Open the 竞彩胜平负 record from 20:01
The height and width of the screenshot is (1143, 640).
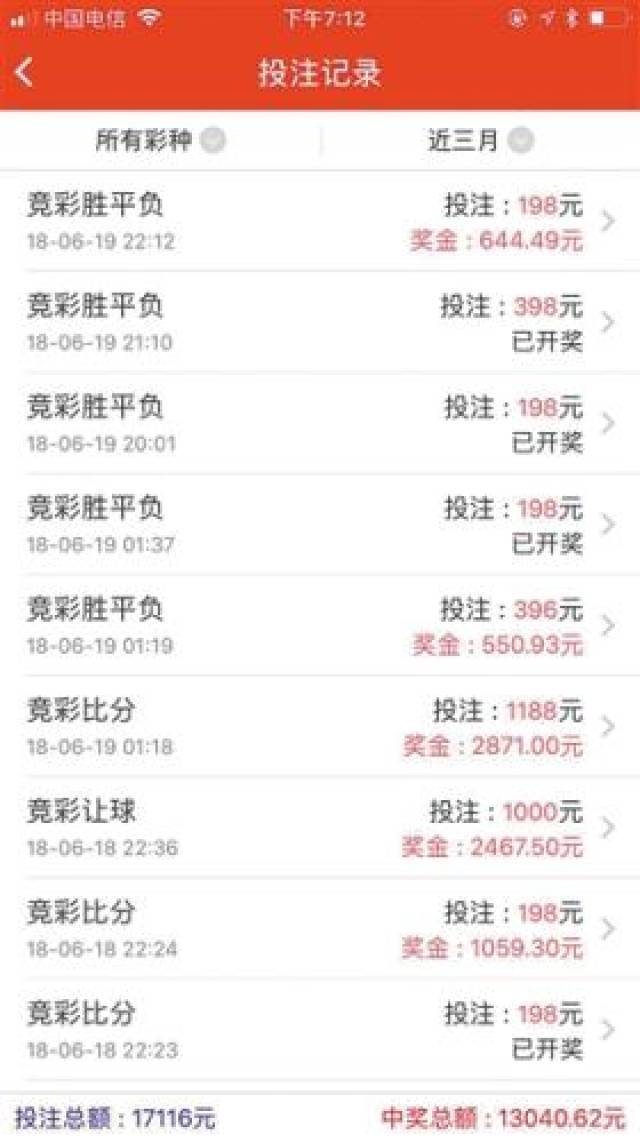tap(320, 424)
